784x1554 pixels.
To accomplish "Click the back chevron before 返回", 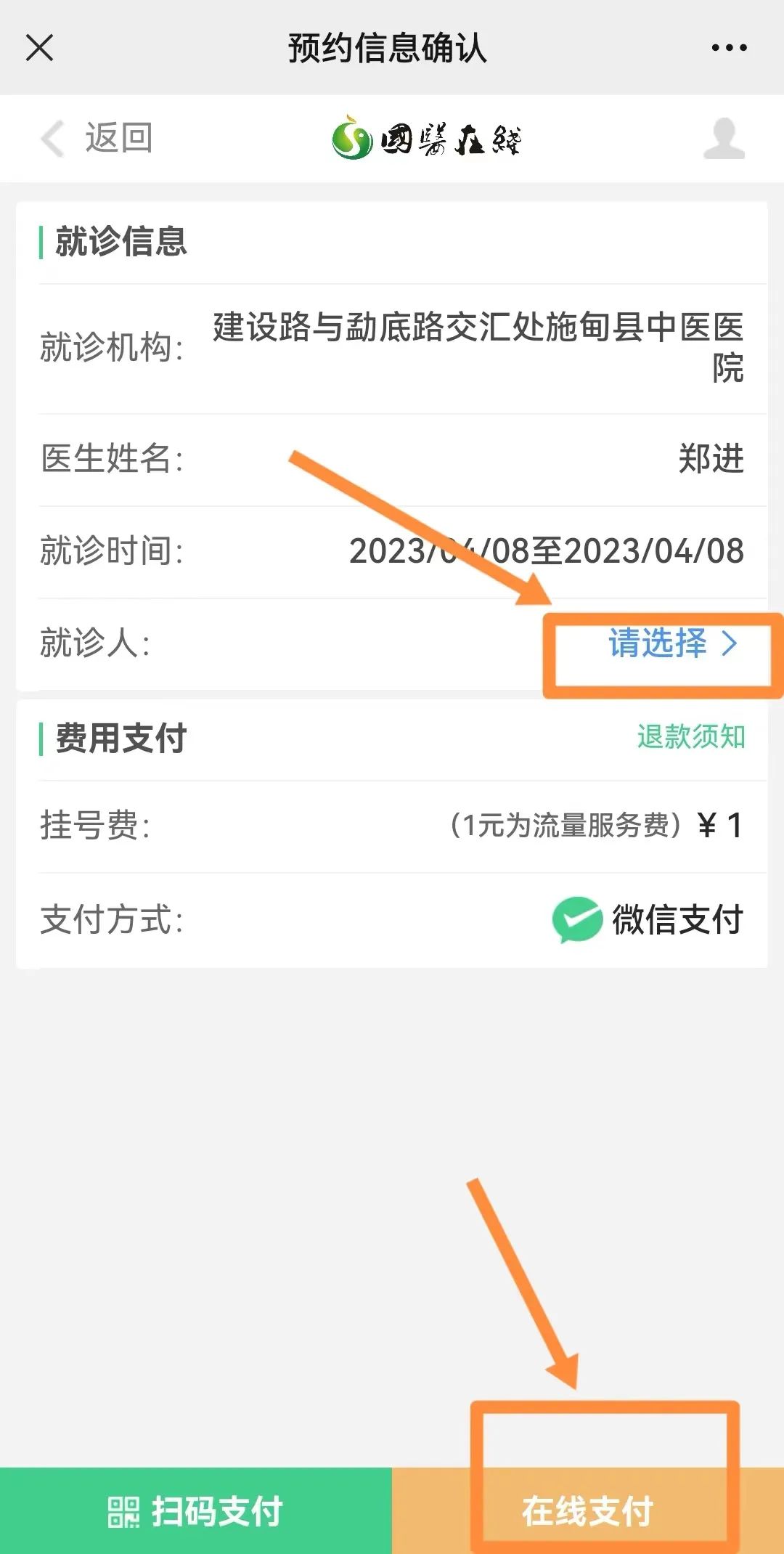I will [x=51, y=139].
